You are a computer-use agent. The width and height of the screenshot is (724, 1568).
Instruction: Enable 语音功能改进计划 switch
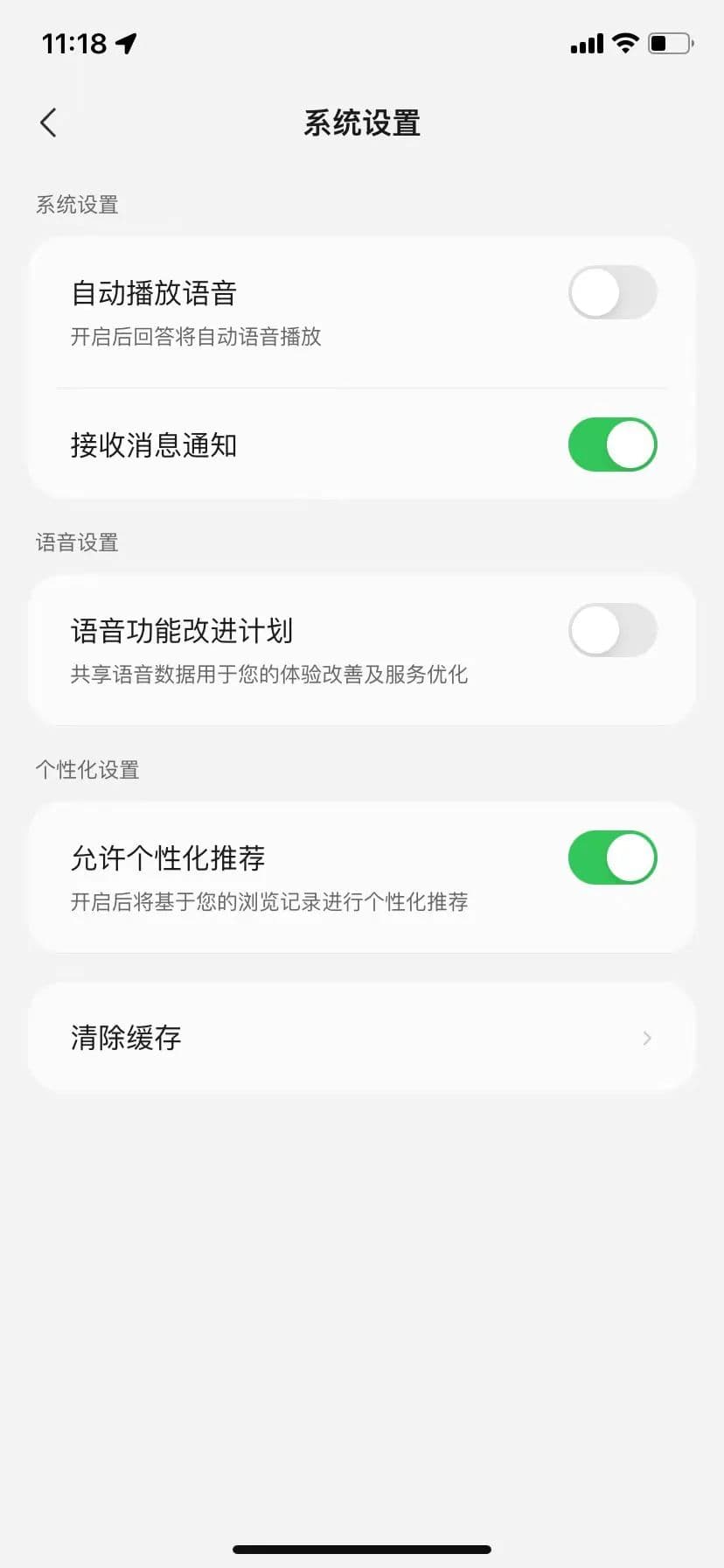pos(612,630)
